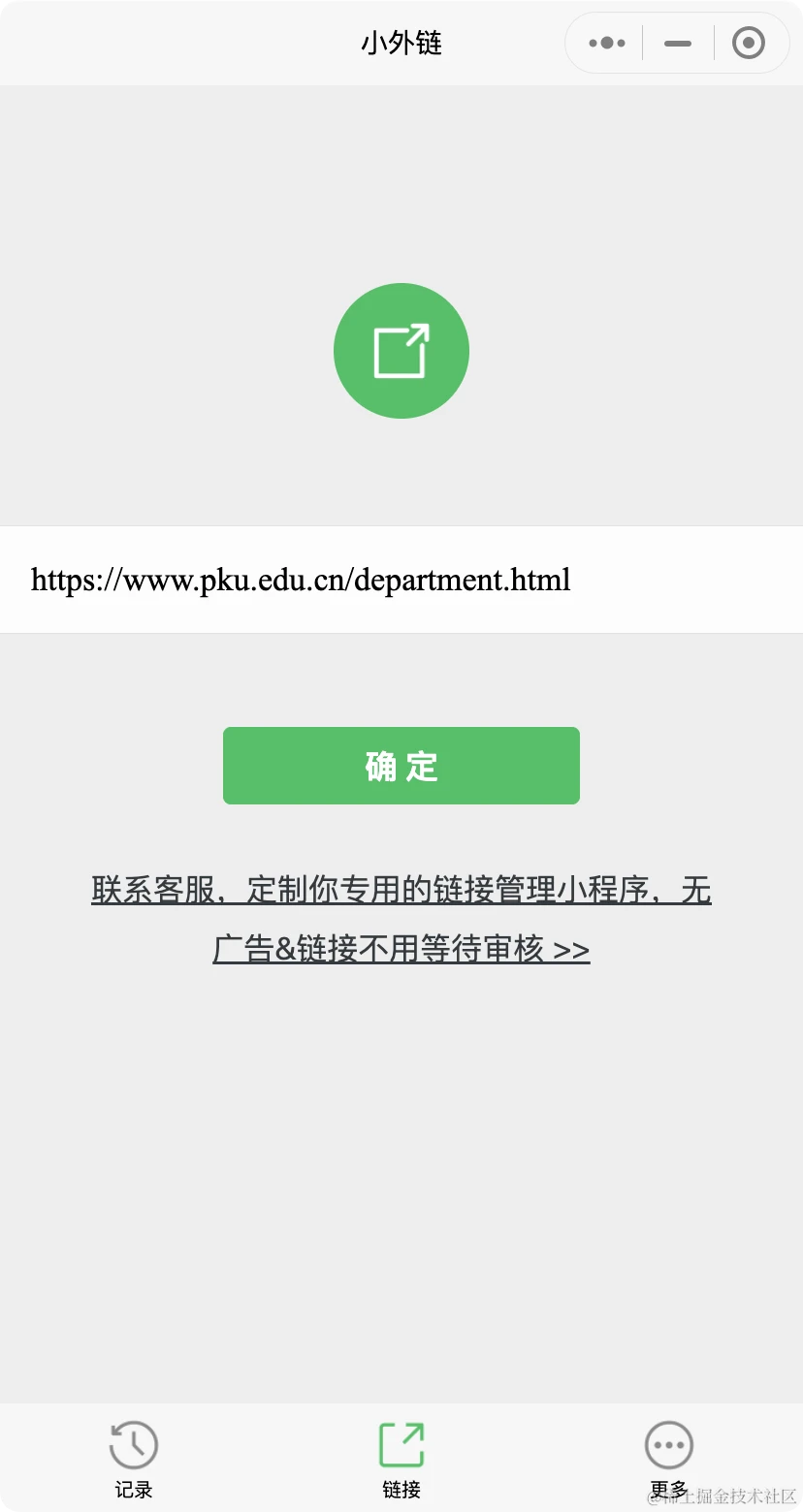Select the pku.edu.cn link text
Image resolution: width=803 pixels, height=1512 pixels.
tap(301, 580)
